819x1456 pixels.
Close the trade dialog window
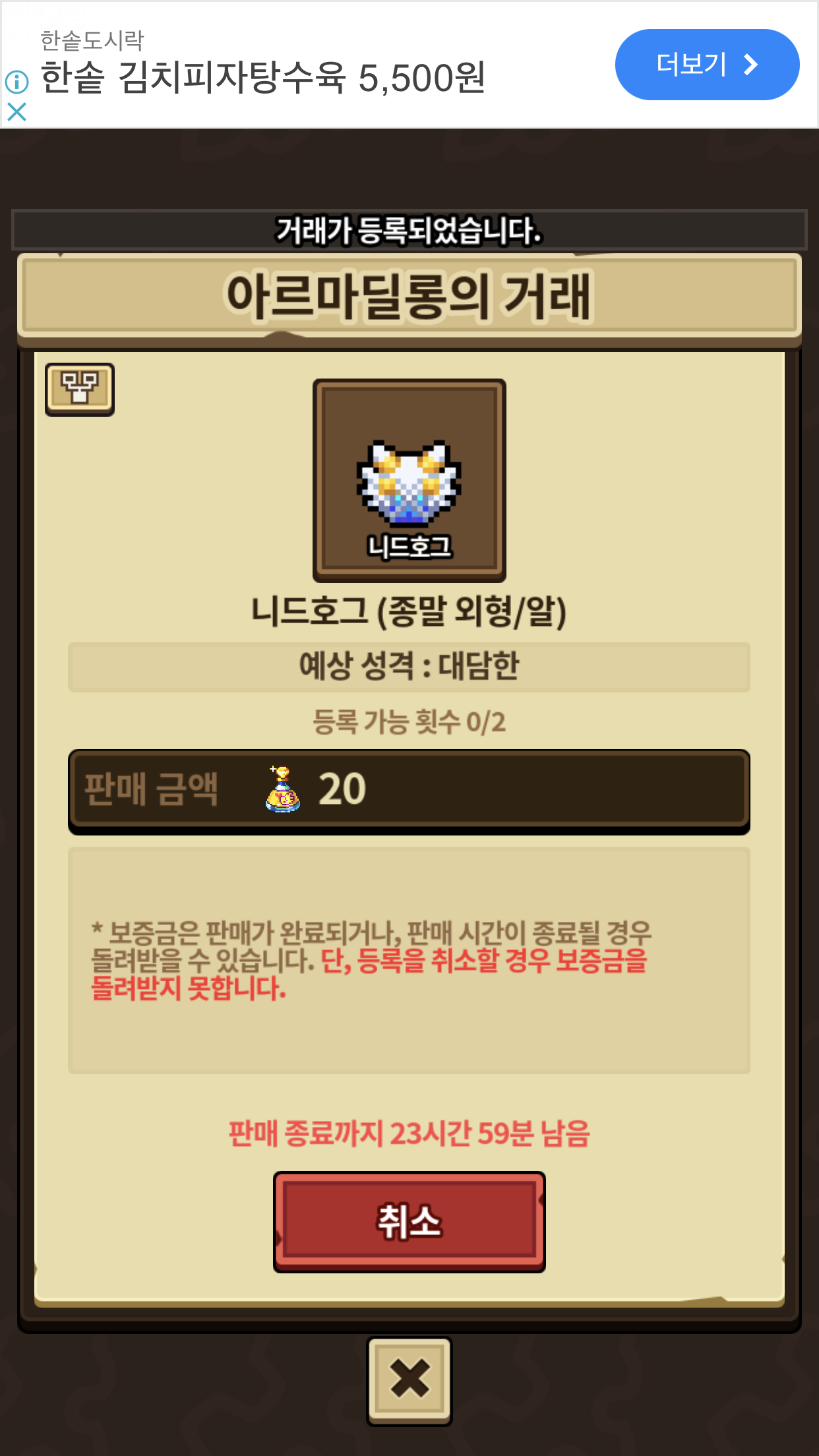pos(409,1380)
